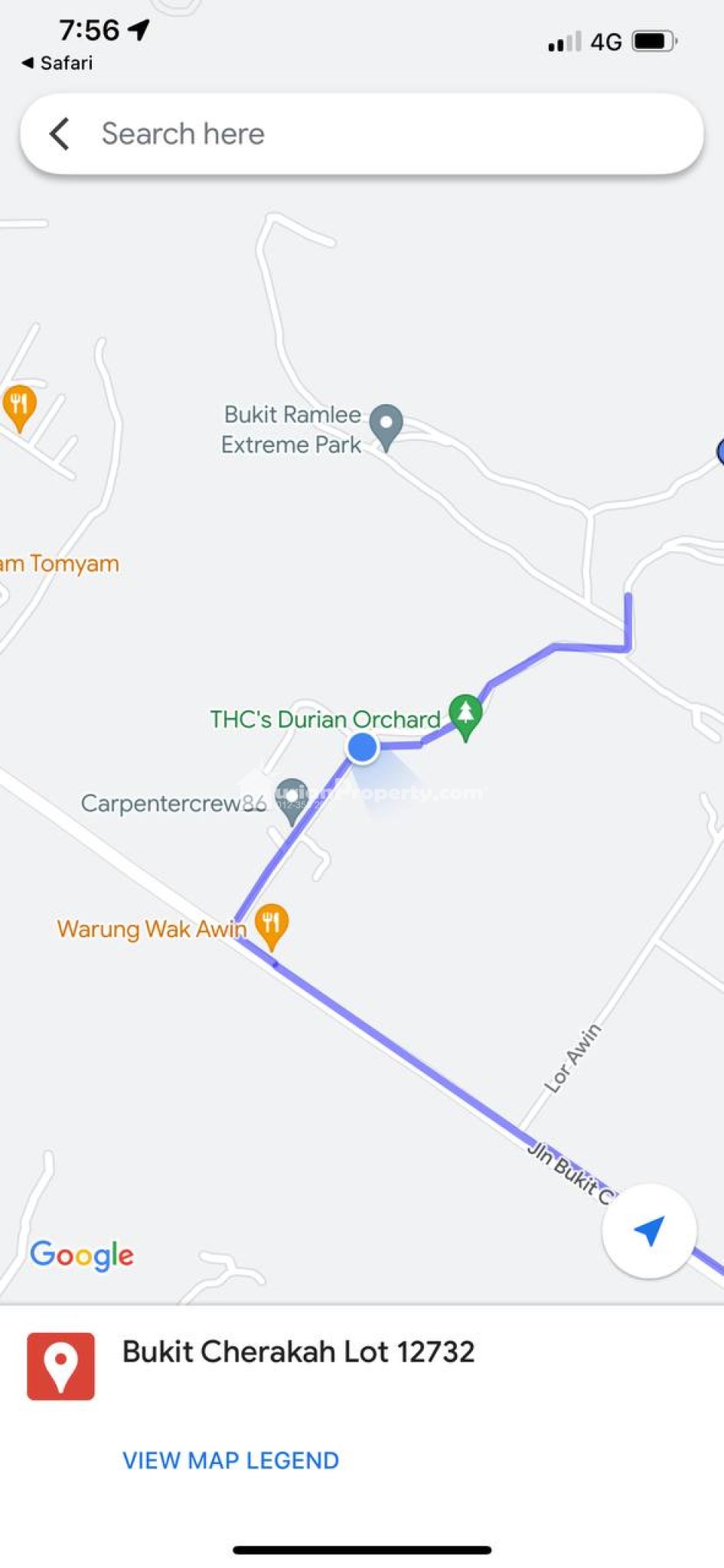
Task: Go back using the search bar arrow
Action: click(60, 134)
